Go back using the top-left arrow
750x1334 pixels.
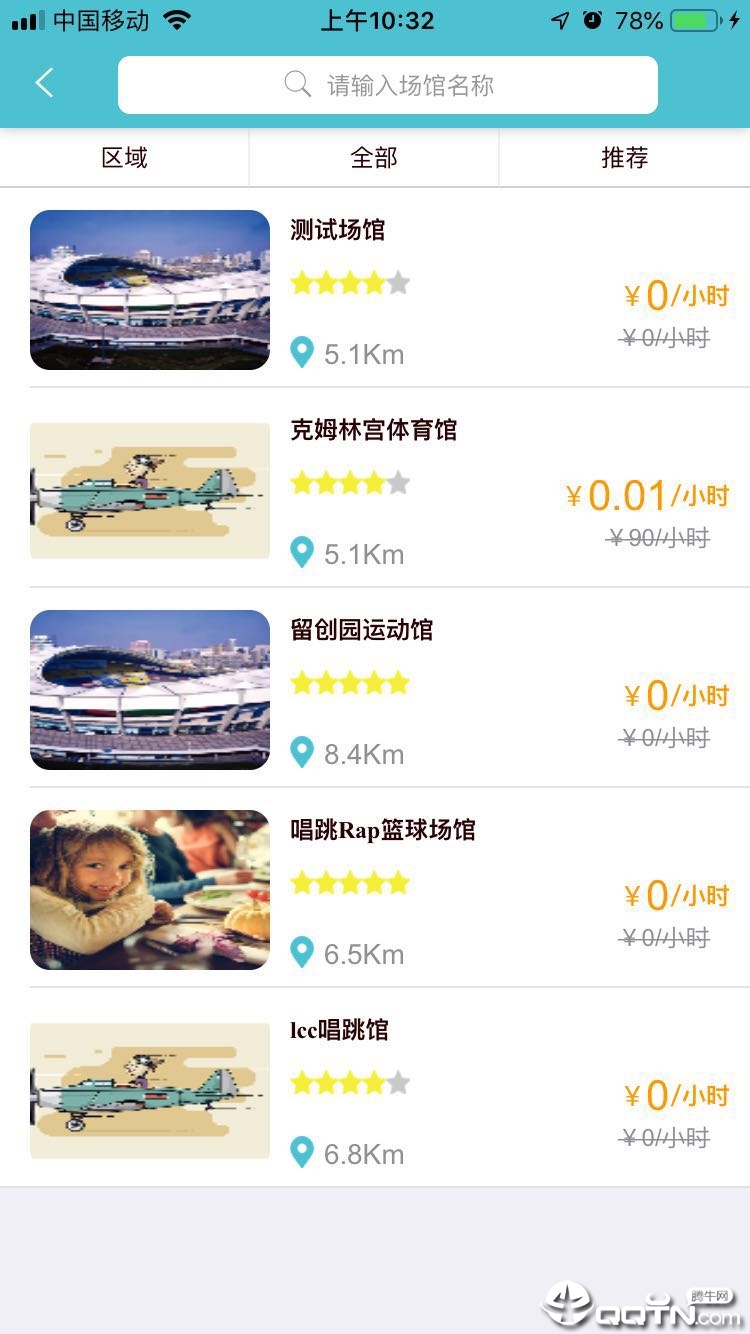[44, 83]
